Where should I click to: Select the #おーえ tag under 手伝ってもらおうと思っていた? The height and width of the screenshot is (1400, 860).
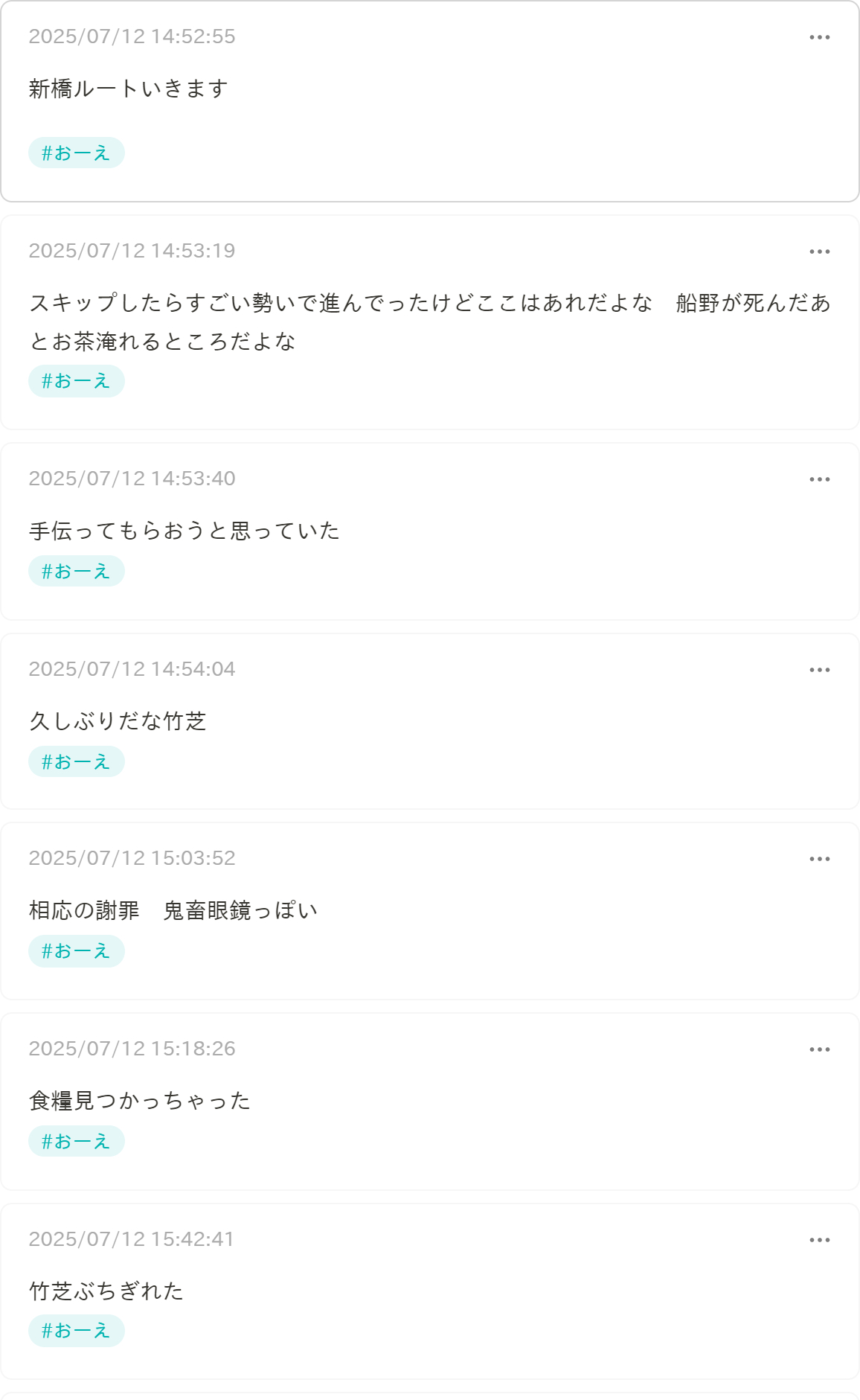tap(77, 571)
